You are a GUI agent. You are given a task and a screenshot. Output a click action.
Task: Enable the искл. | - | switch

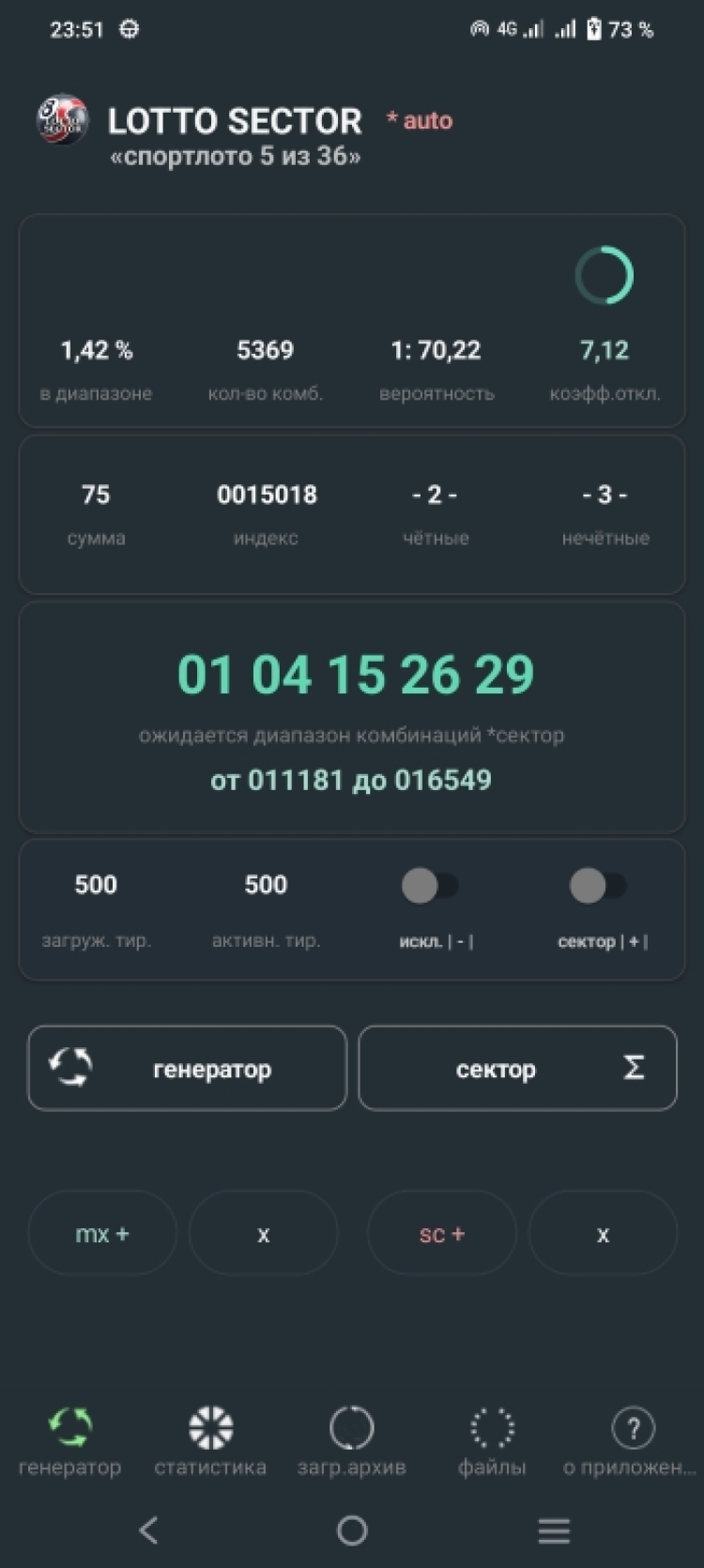click(430, 885)
